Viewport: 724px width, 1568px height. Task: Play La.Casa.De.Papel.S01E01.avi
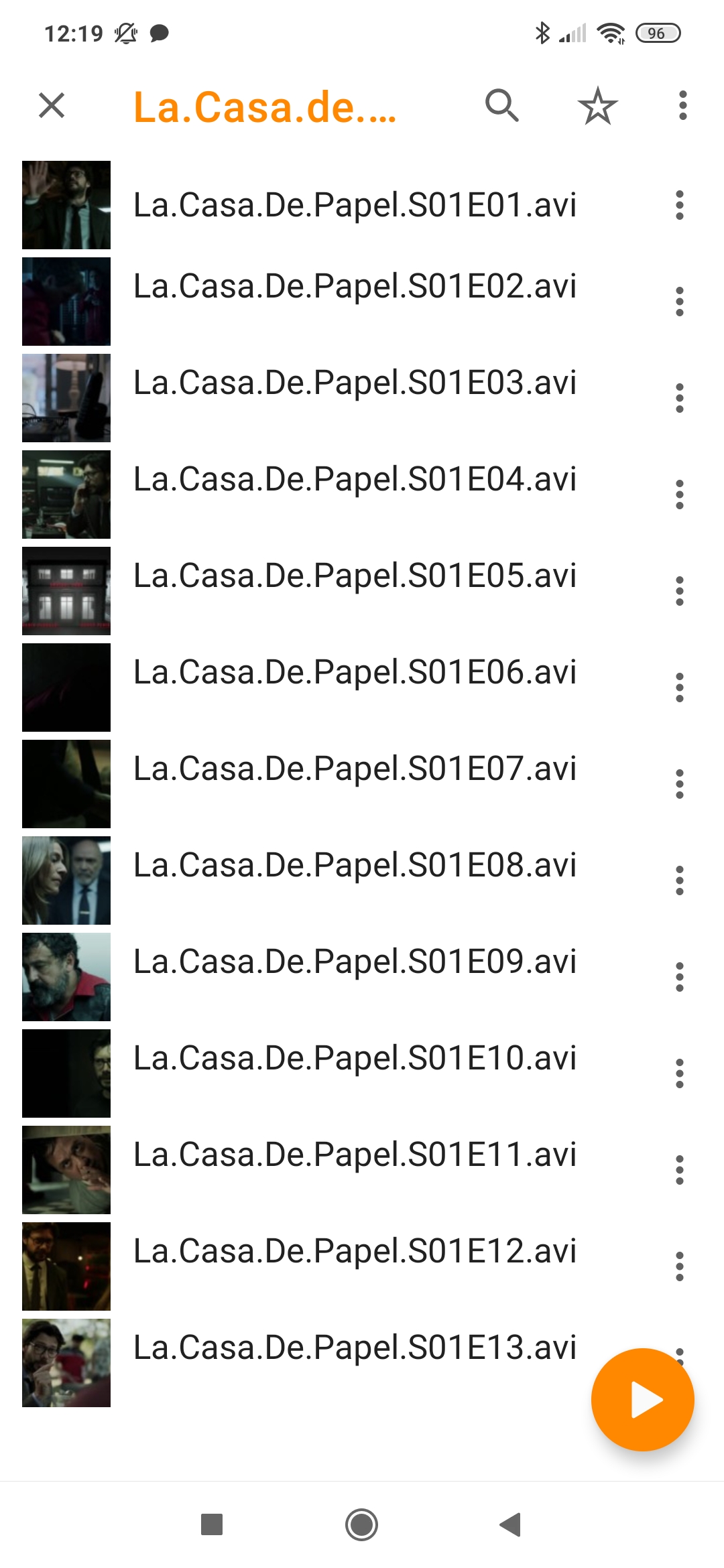(x=354, y=205)
